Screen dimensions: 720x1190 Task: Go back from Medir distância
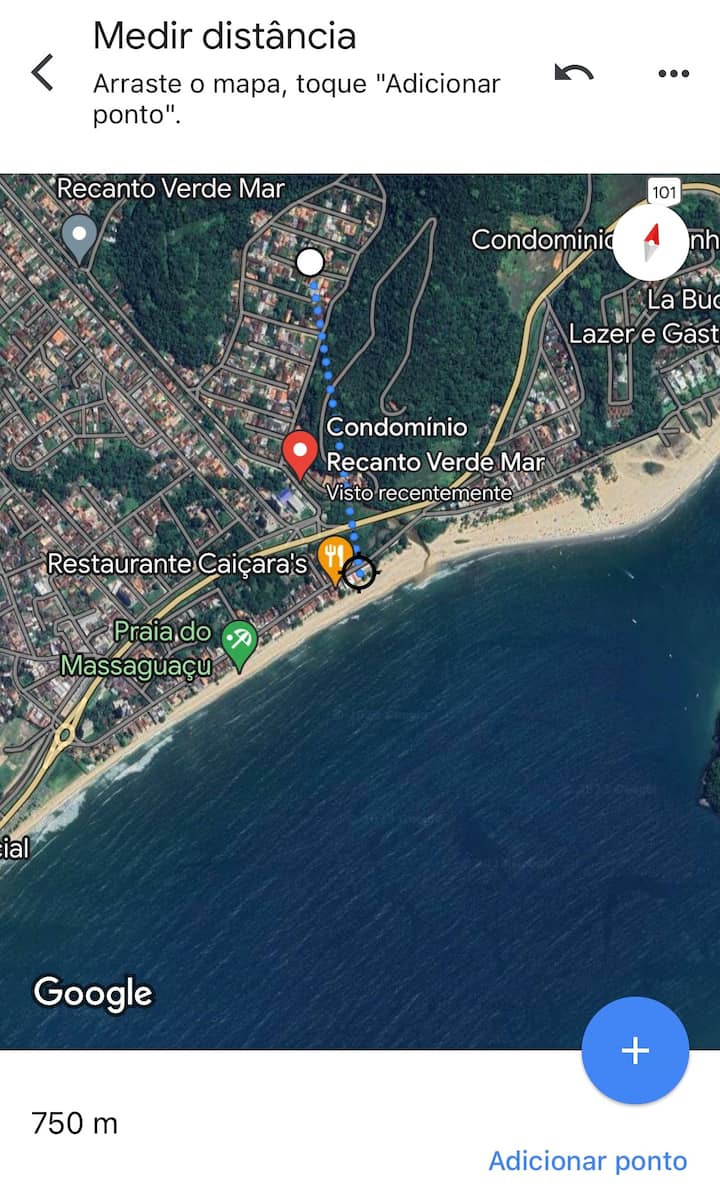43,73
